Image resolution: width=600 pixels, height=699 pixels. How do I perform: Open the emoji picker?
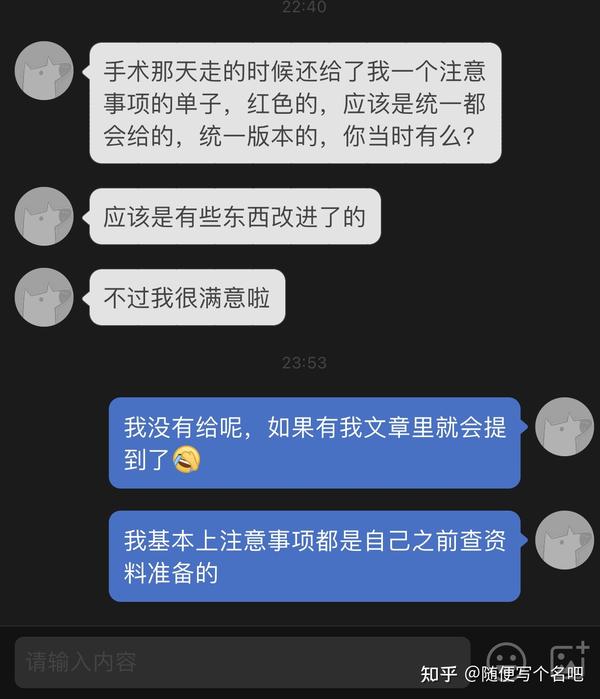(x=505, y=664)
